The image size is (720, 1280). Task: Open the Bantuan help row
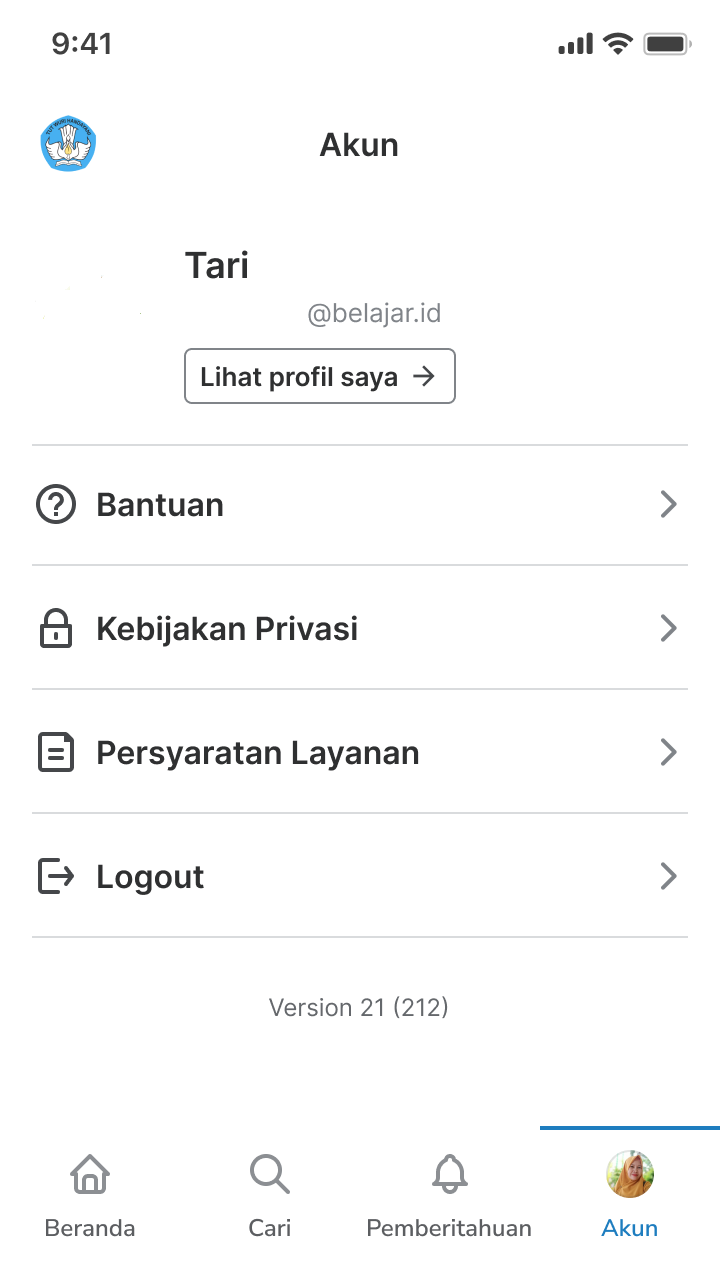358,505
